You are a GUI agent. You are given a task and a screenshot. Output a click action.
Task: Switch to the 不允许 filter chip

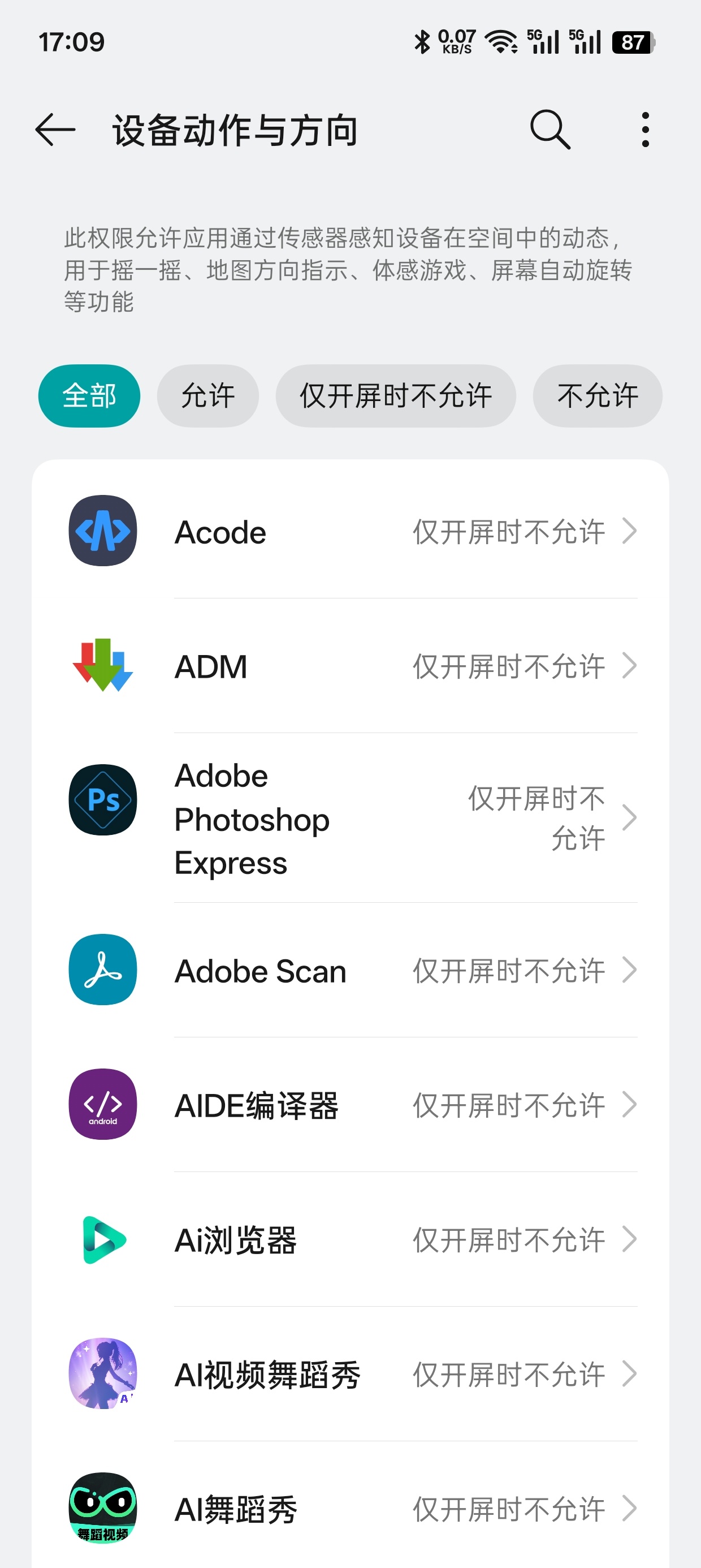[x=598, y=395]
